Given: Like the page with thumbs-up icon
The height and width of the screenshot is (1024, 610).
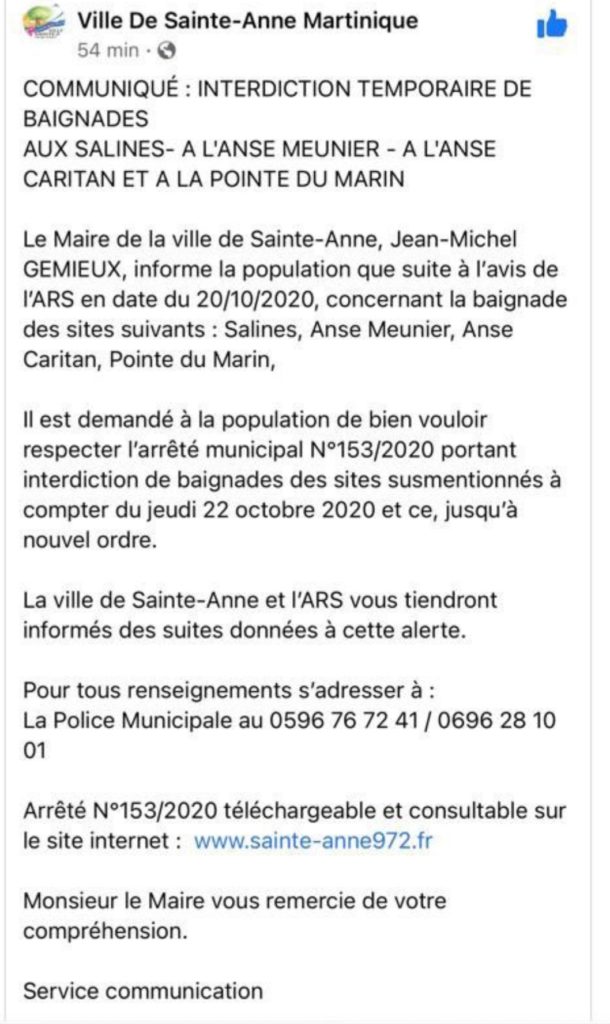Looking at the screenshot, I should [552, 25].
